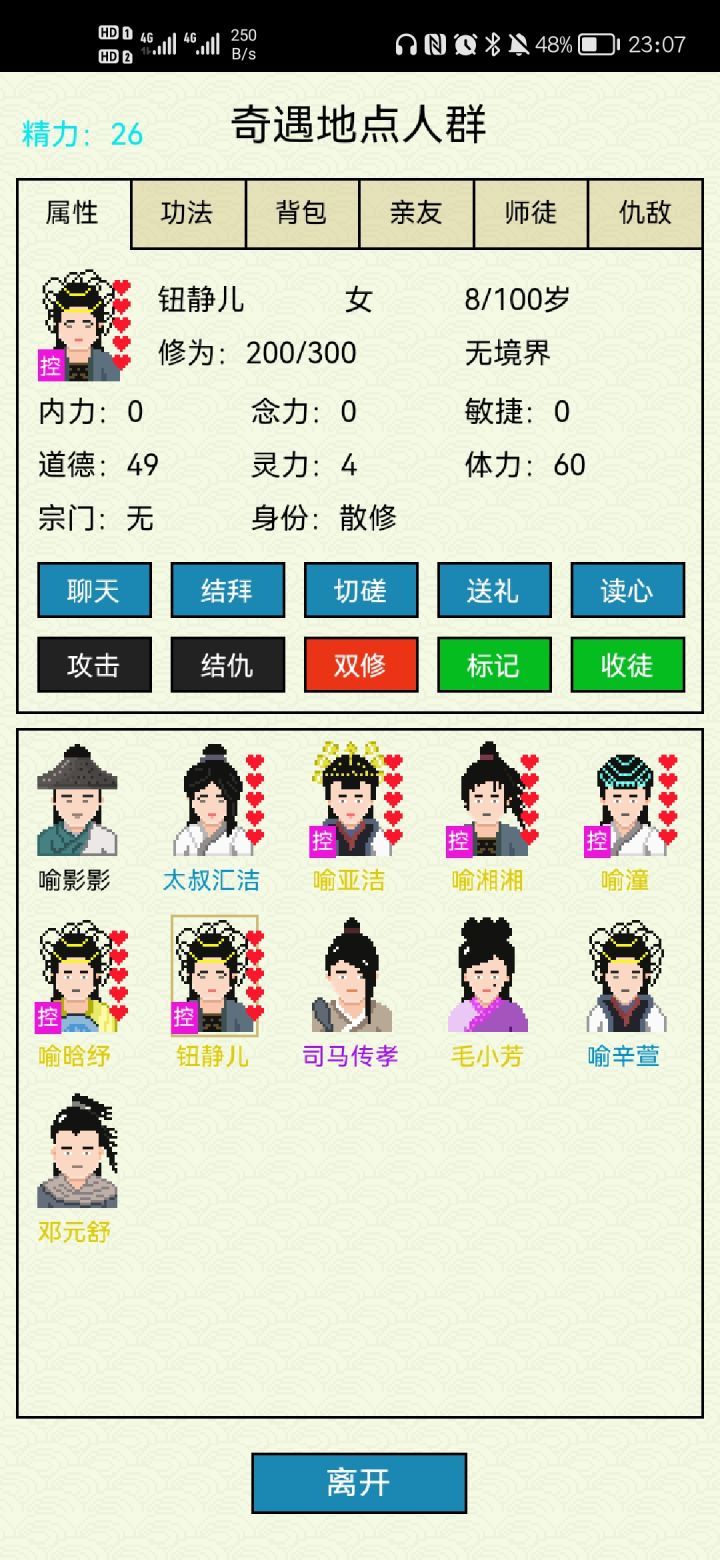The image size is (720, 1560).
Task: Open 太叔汇洁's profile portrait
Action: [x=213, y=795]
